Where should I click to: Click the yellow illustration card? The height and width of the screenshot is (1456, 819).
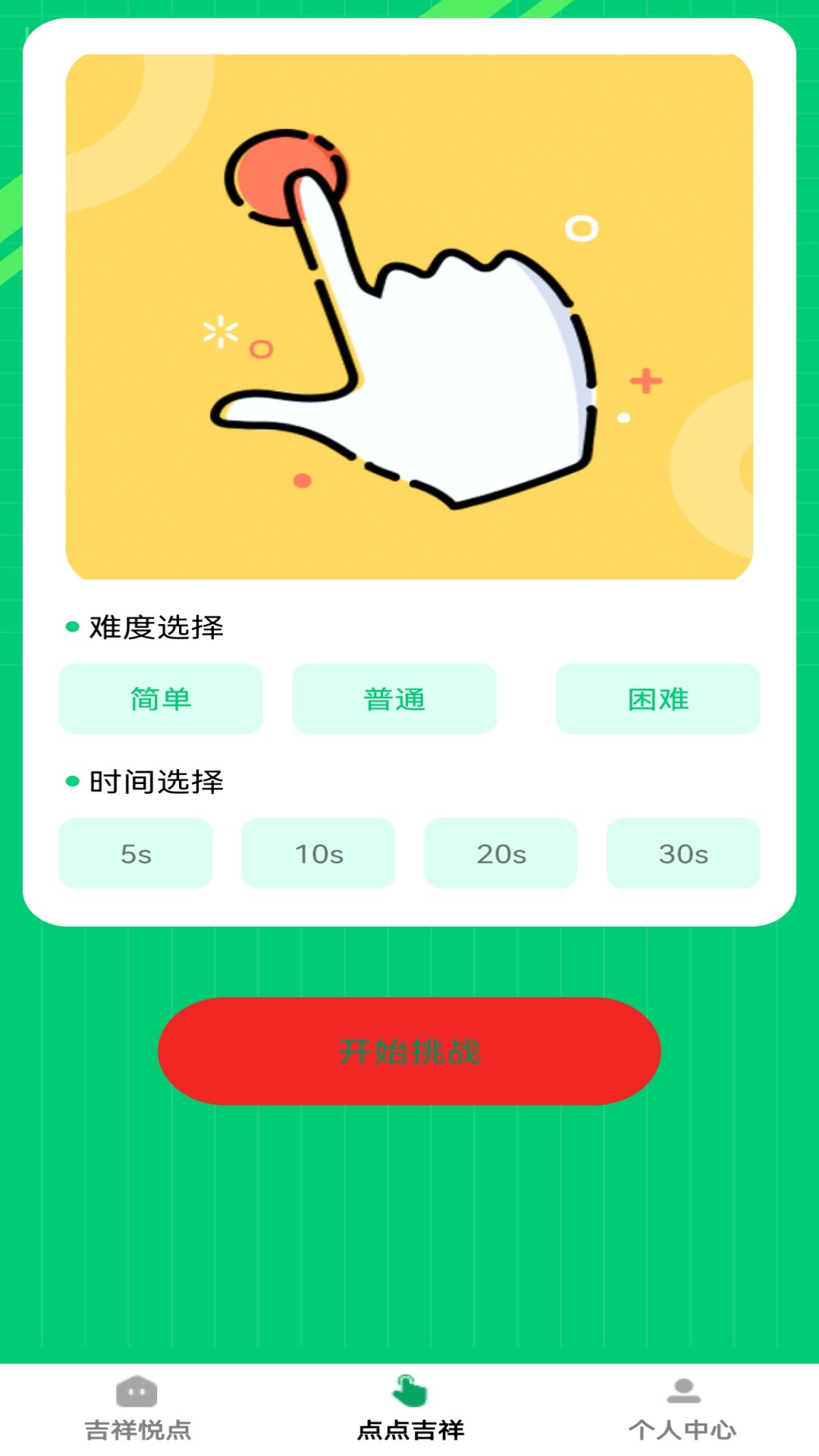(409, 318)
